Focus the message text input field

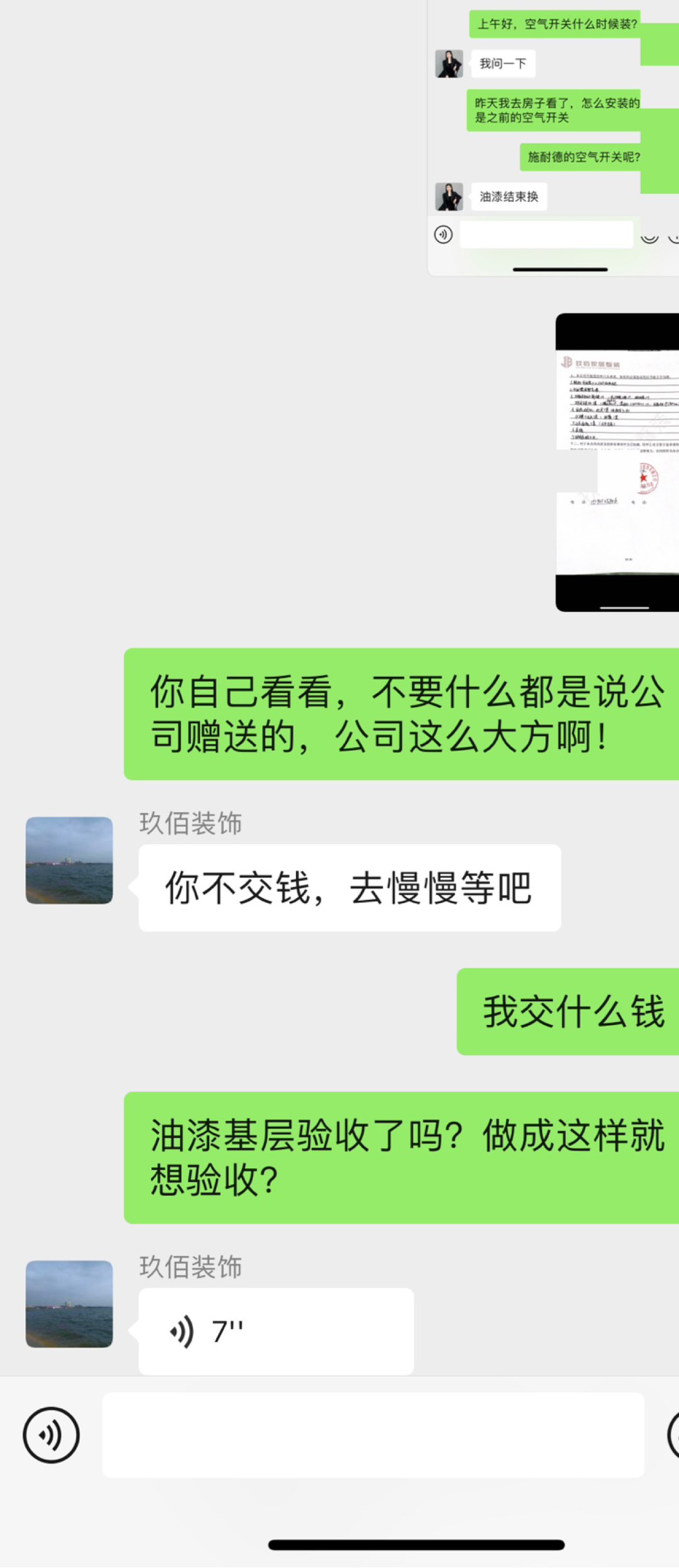pyautogui.click(x=373, y=1435)
